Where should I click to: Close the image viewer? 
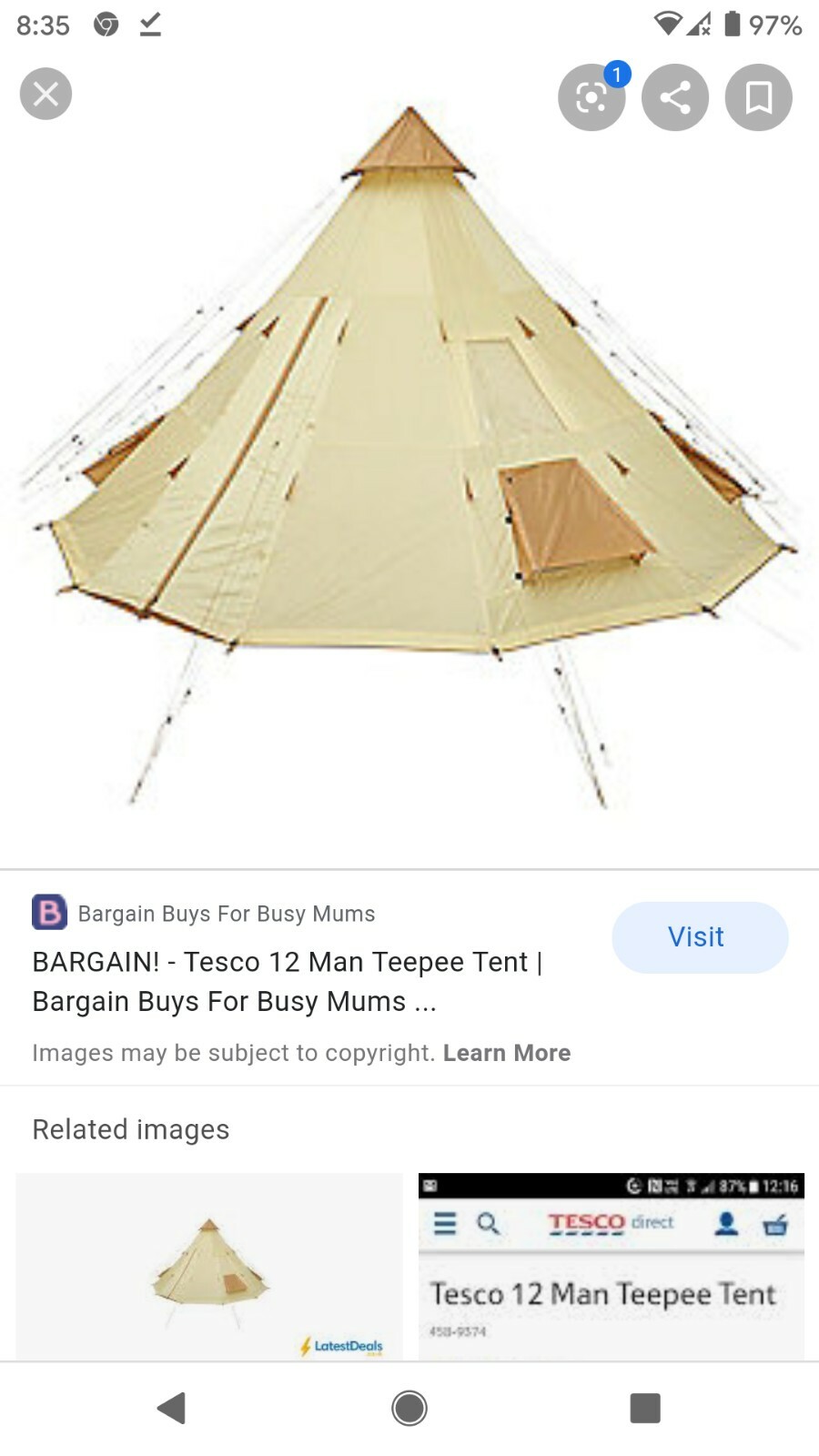pyautogui.click(x=45, y=94)
